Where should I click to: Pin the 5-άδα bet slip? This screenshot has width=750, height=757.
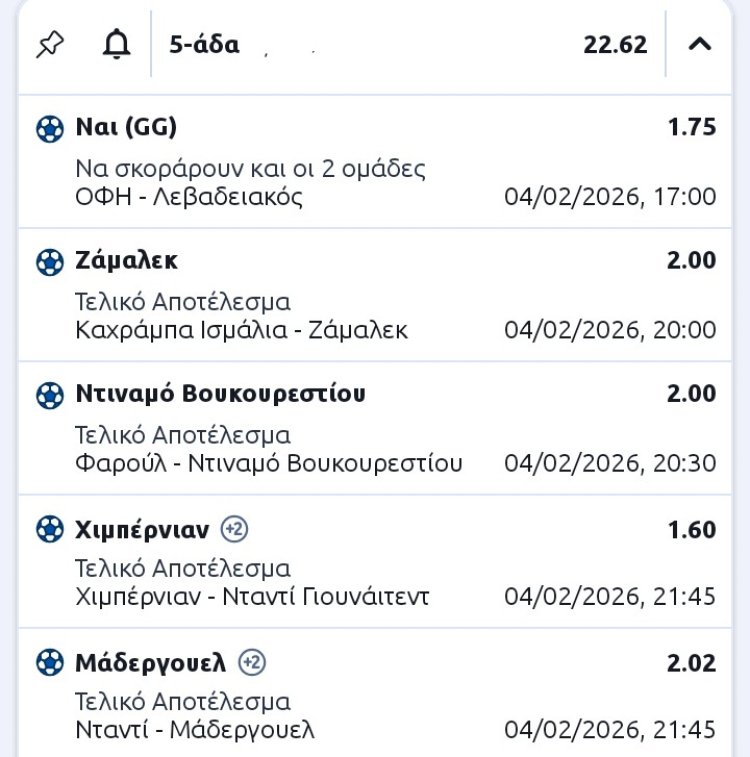(x=48, y=45)
